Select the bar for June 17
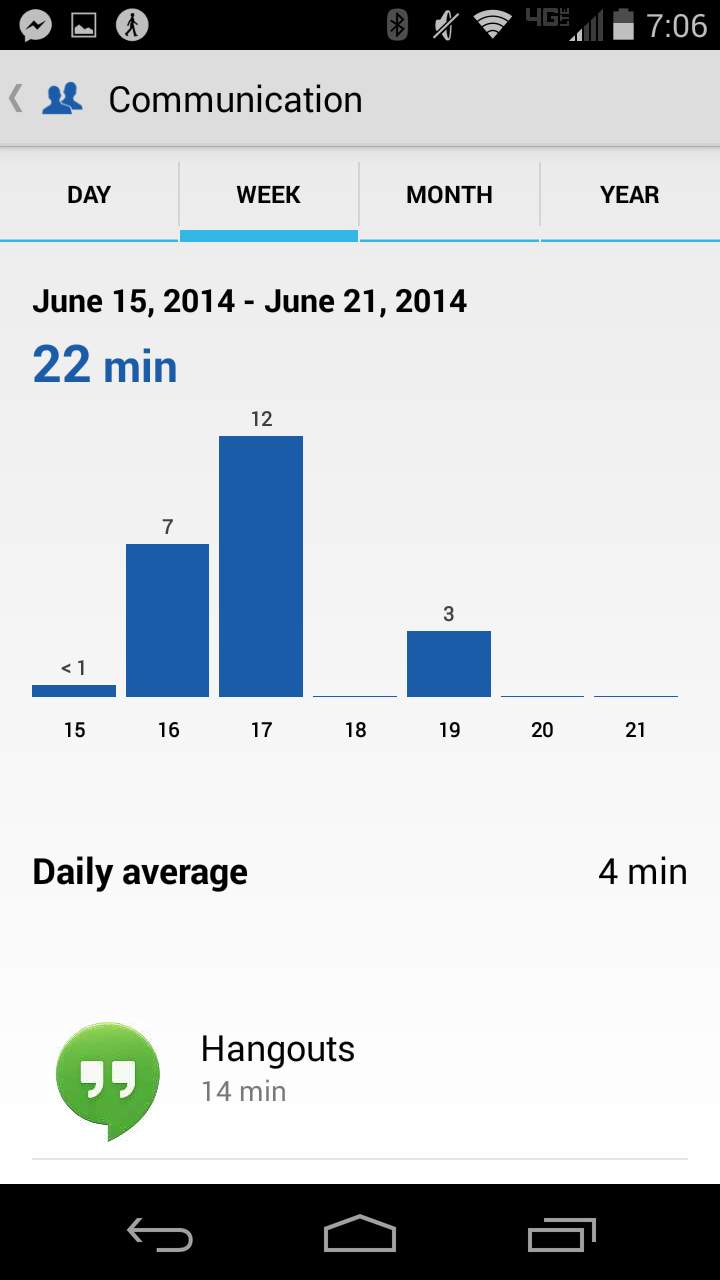 click(261, 566)
